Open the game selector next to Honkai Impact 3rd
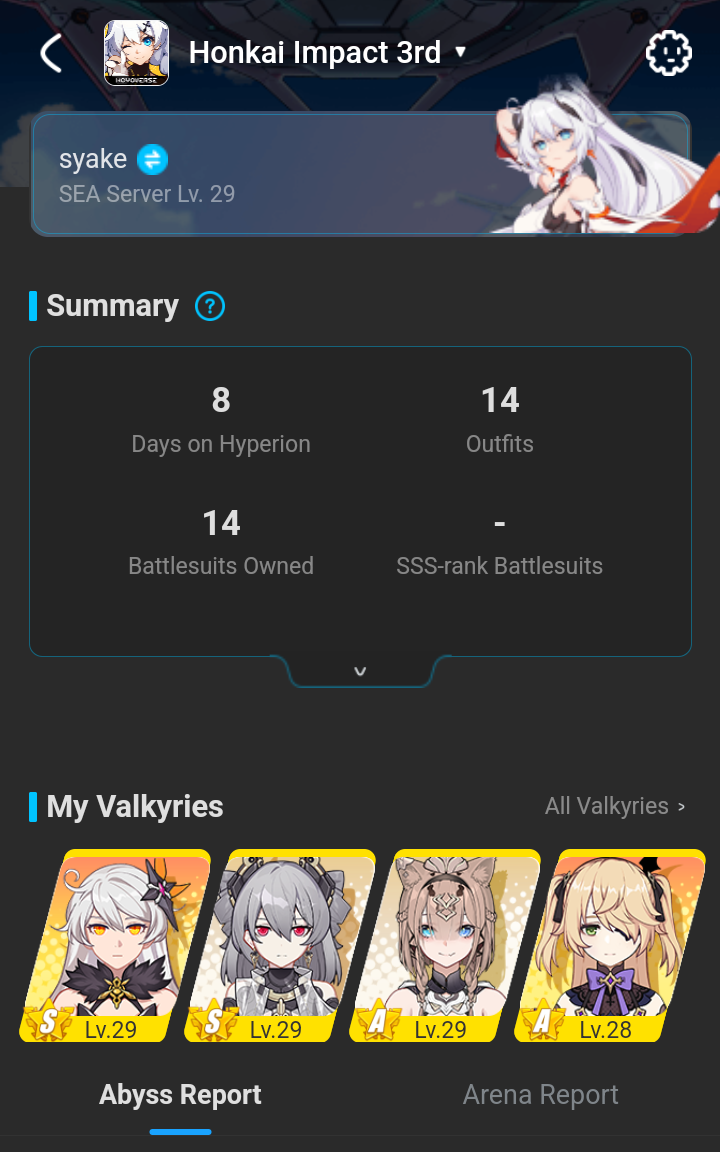The height and width of the screenshot is (1152, 720). click(459, 52)
